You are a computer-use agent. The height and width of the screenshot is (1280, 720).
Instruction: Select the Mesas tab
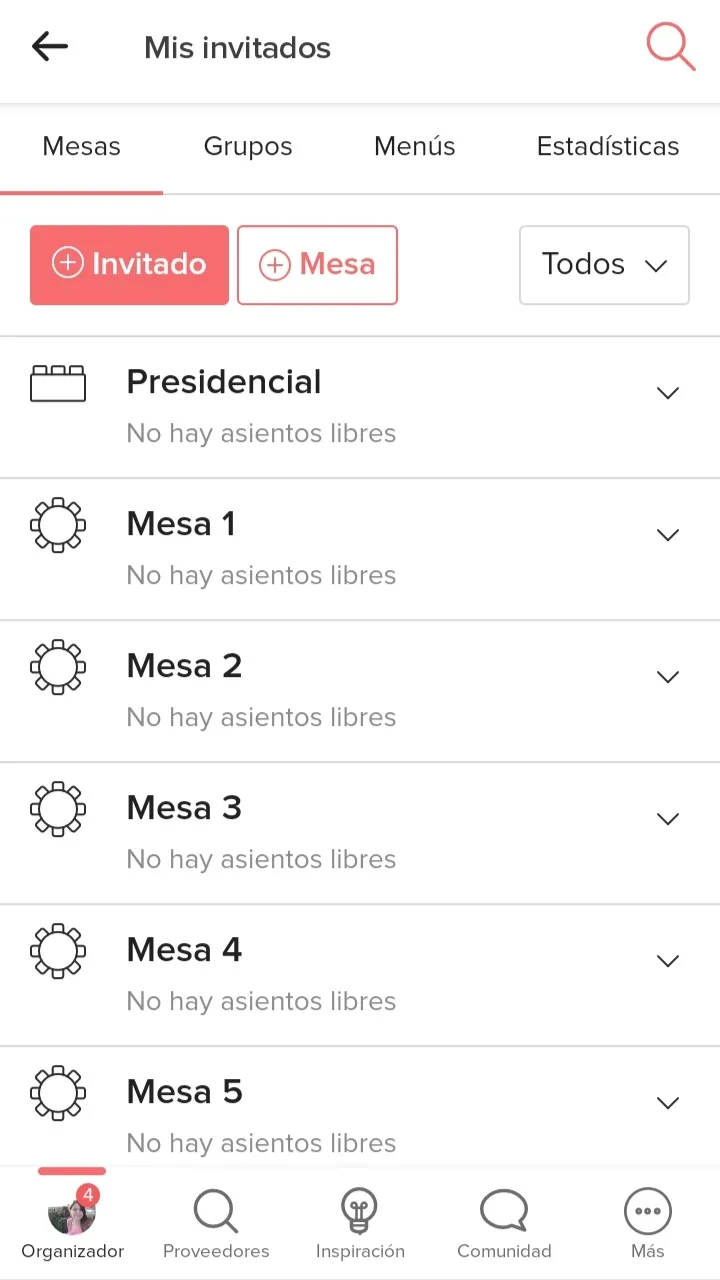coord(81,146)
